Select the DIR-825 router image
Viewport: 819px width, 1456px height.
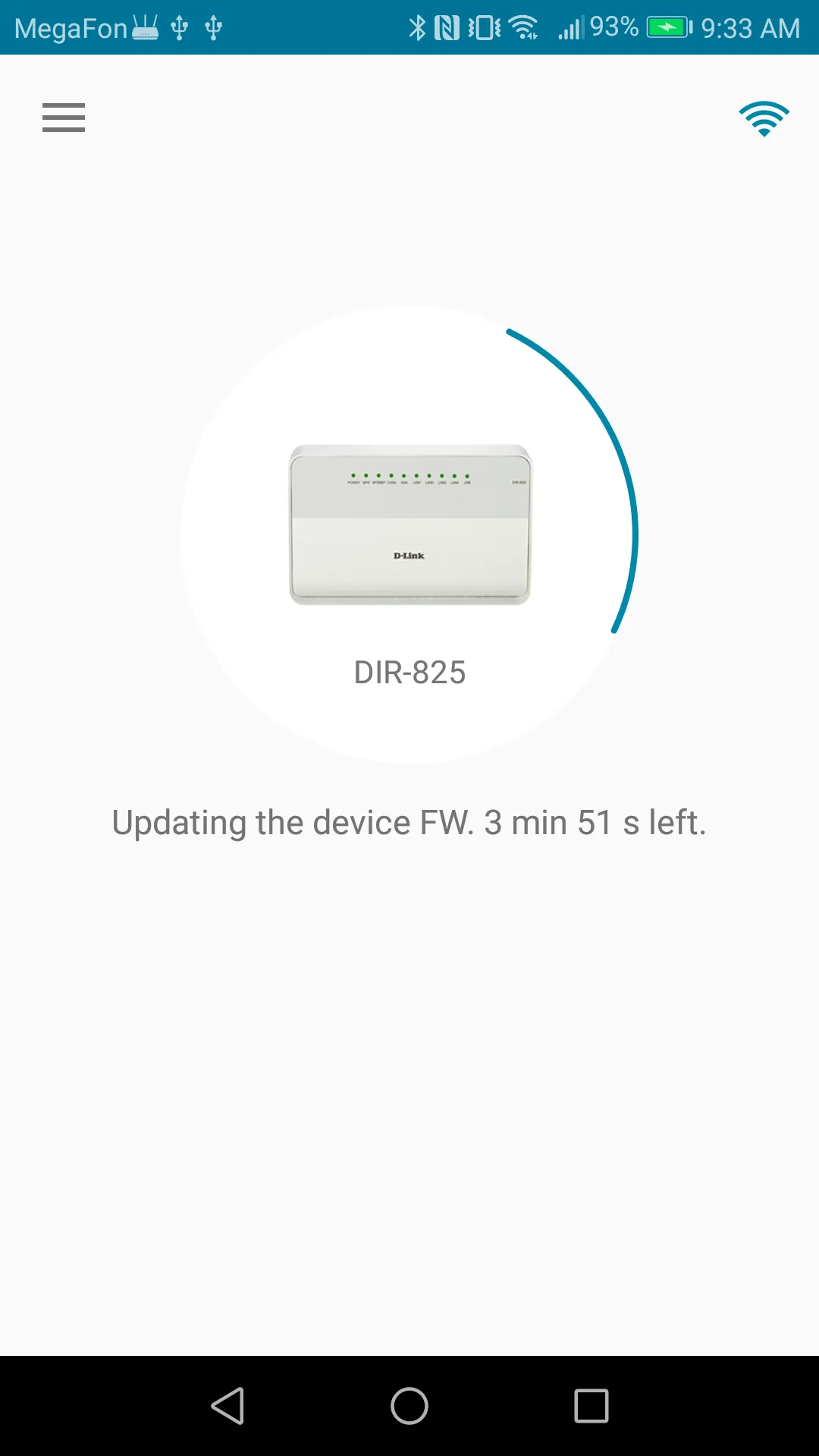click(x=409, y=523)
